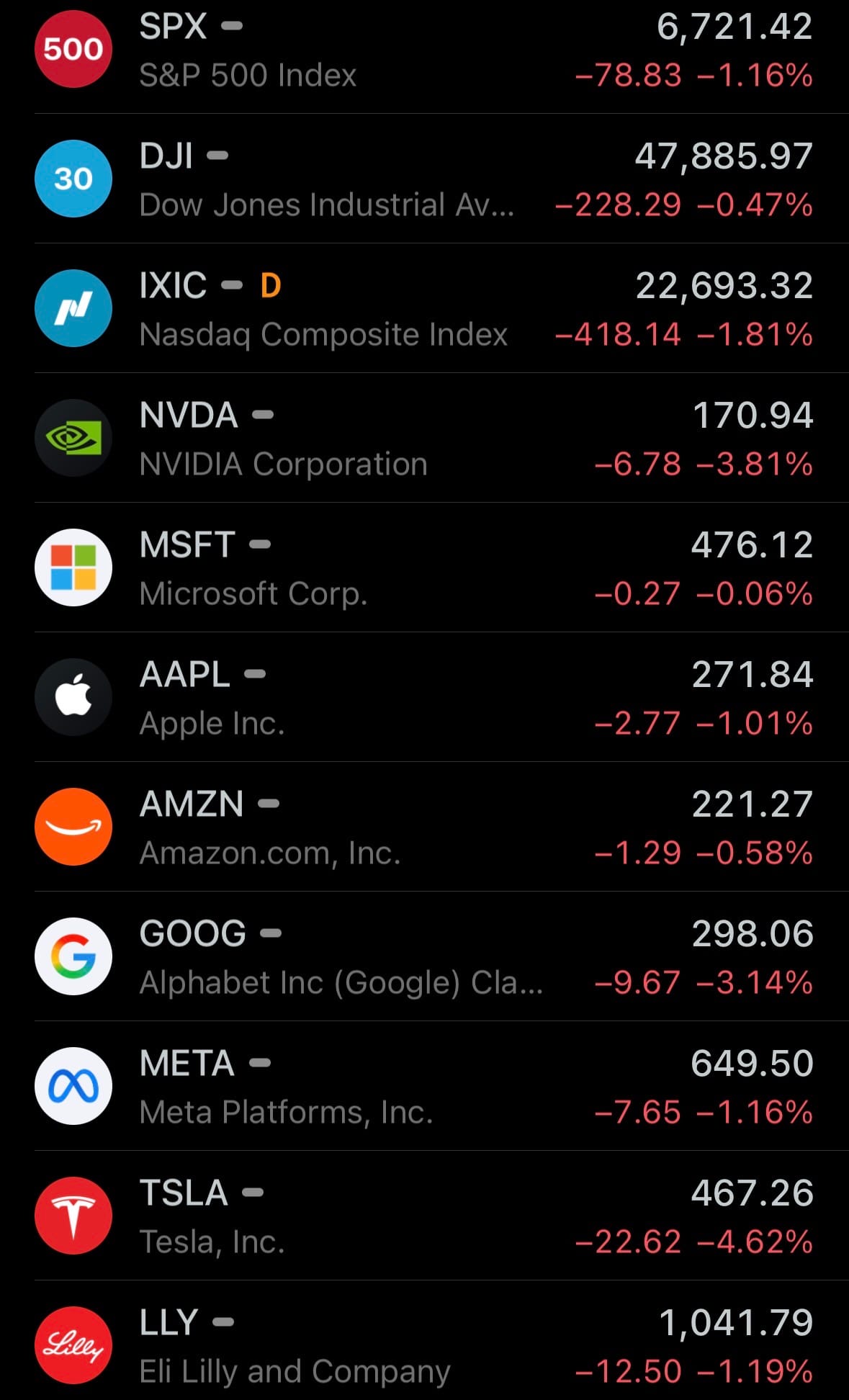Open NVDA NVIDIA Corporation details

[x=424, y=439]
